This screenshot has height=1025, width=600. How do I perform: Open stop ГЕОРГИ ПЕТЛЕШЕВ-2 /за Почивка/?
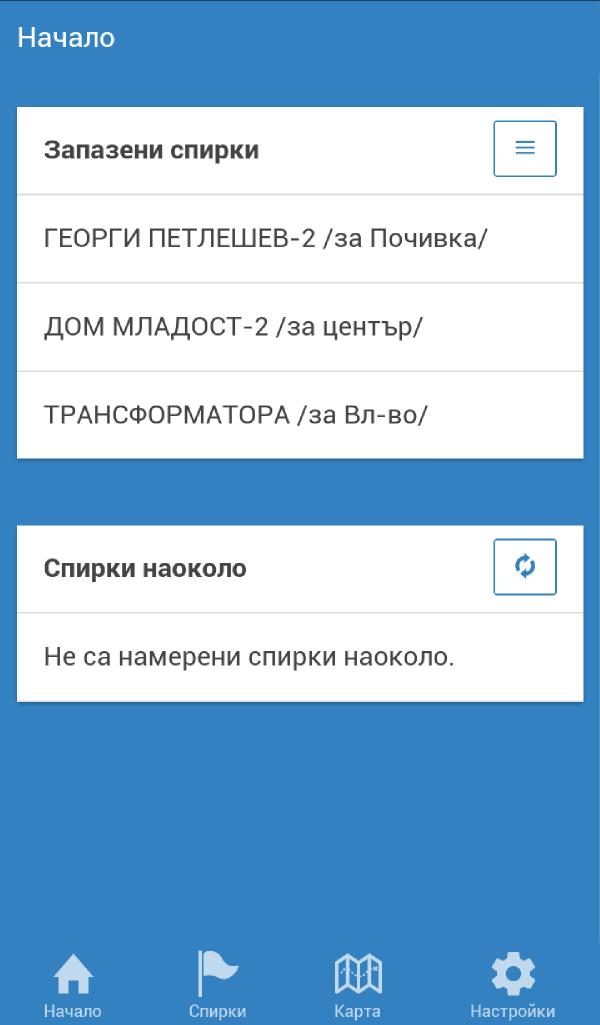coord(300,239)
